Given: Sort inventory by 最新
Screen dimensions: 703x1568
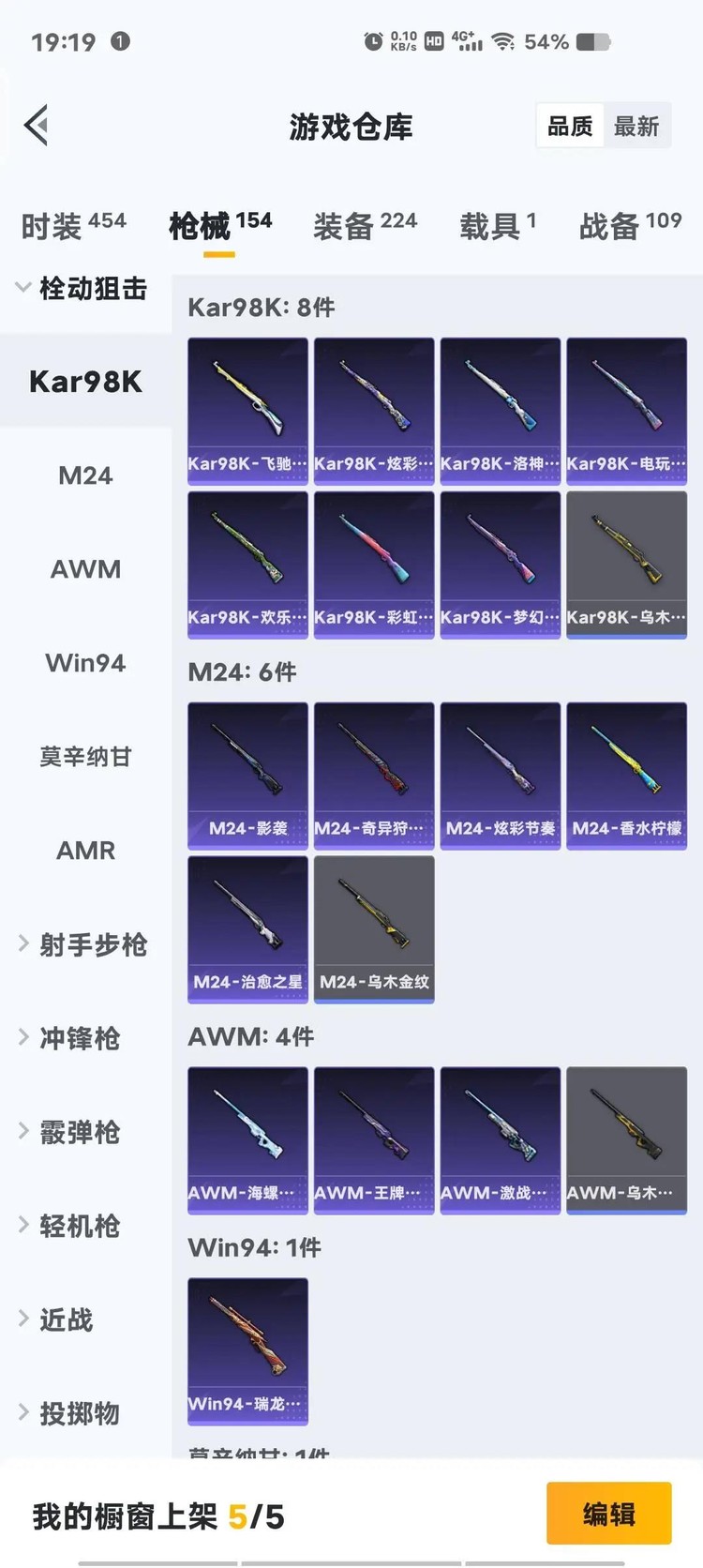Looking at the screenshot, I should [x=636, y=127].
